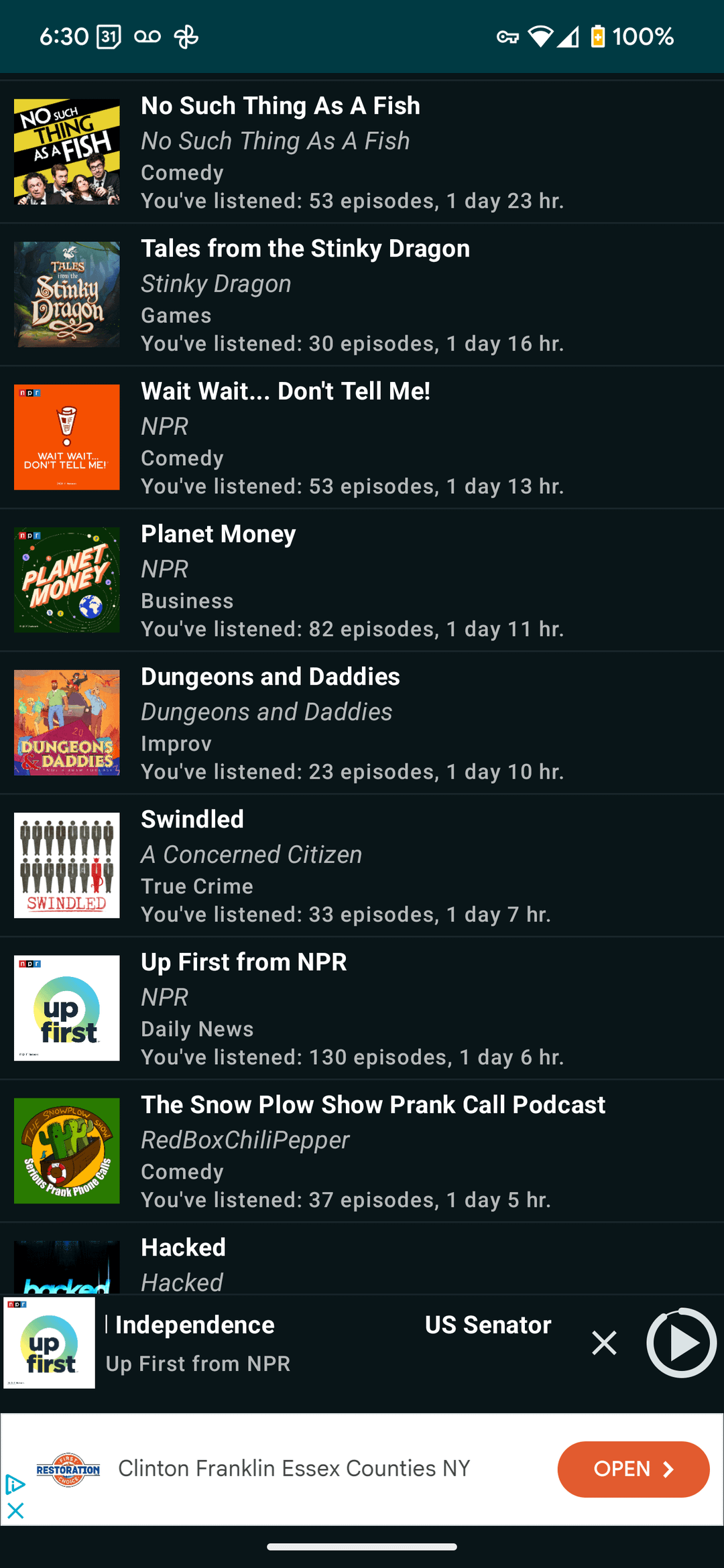Screen dimensions: 724x1568
Task: Open the Hacked podcast
Action: tap(362, 1264)
